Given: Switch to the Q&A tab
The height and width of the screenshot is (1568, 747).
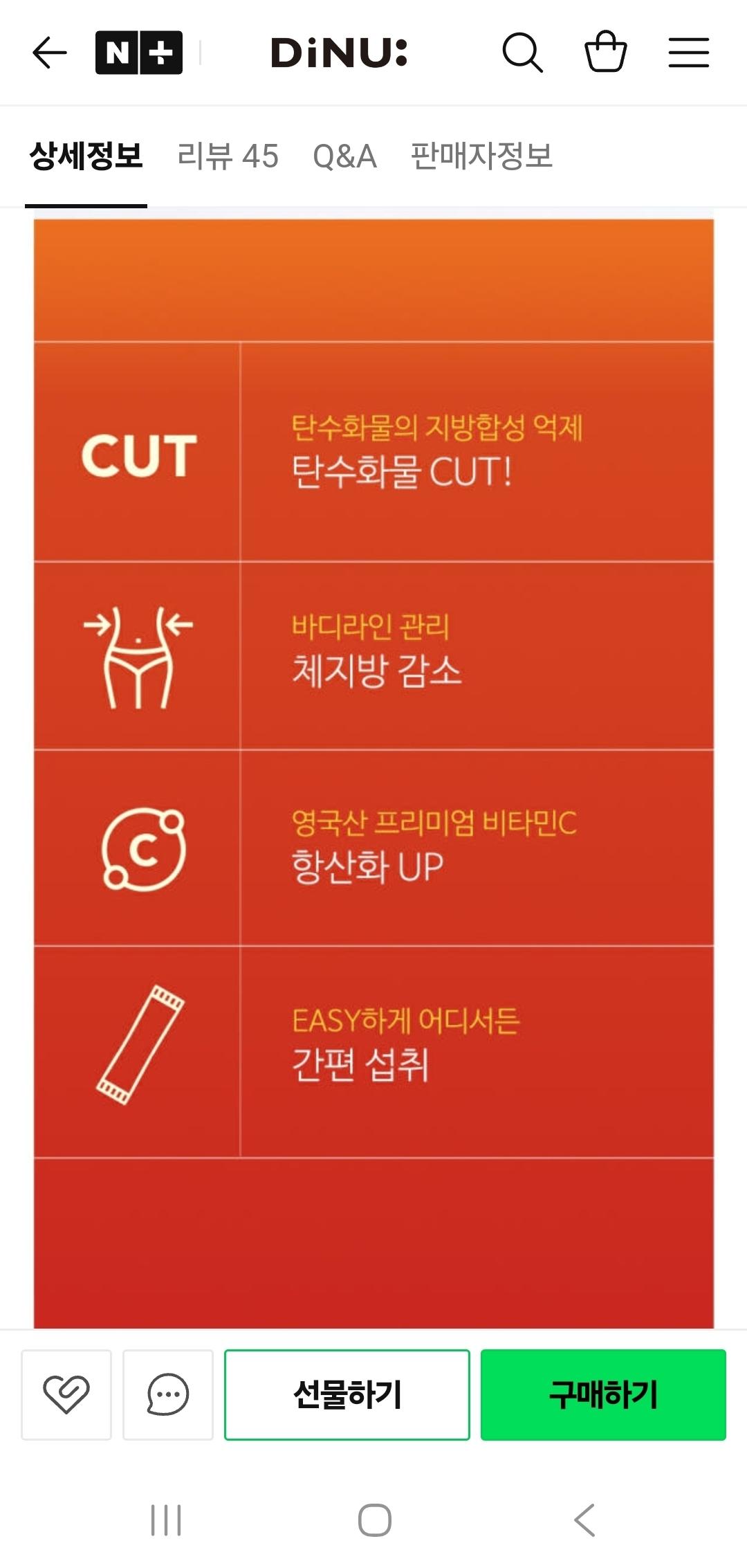Looking at the screenshot, I should [x=344, y=156].
